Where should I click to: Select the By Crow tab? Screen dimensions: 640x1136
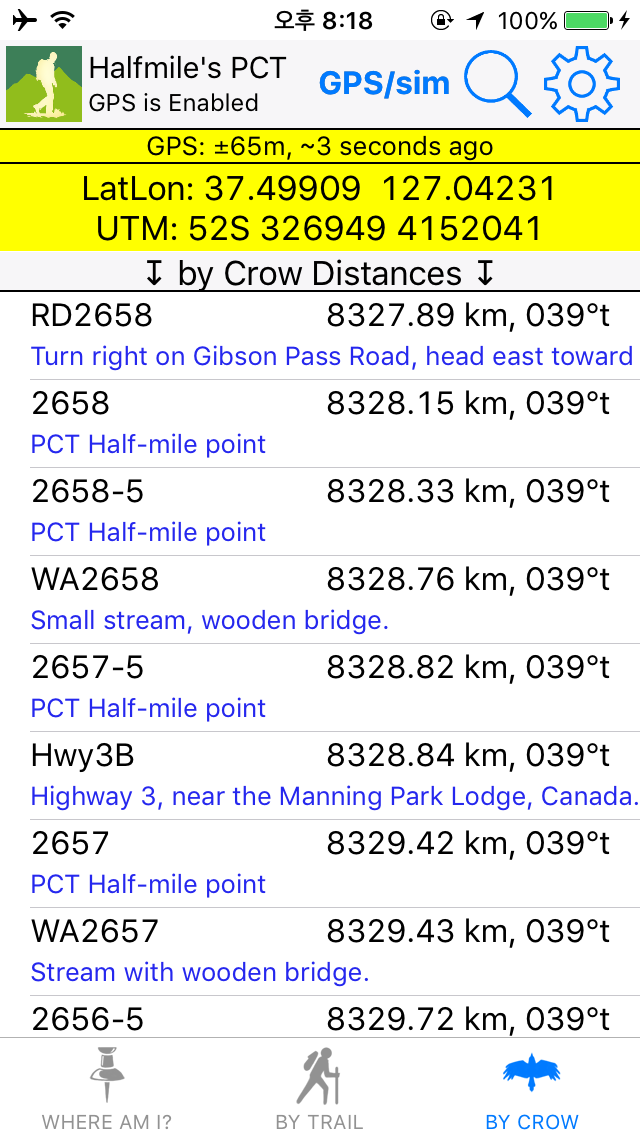[532, 1087]
